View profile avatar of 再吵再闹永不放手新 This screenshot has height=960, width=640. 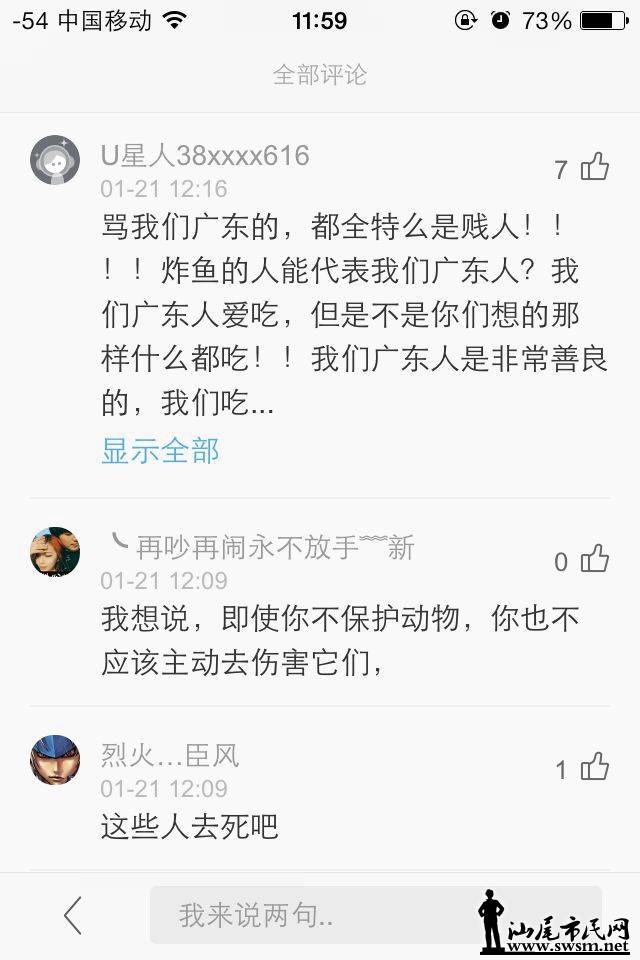point(55,552)
